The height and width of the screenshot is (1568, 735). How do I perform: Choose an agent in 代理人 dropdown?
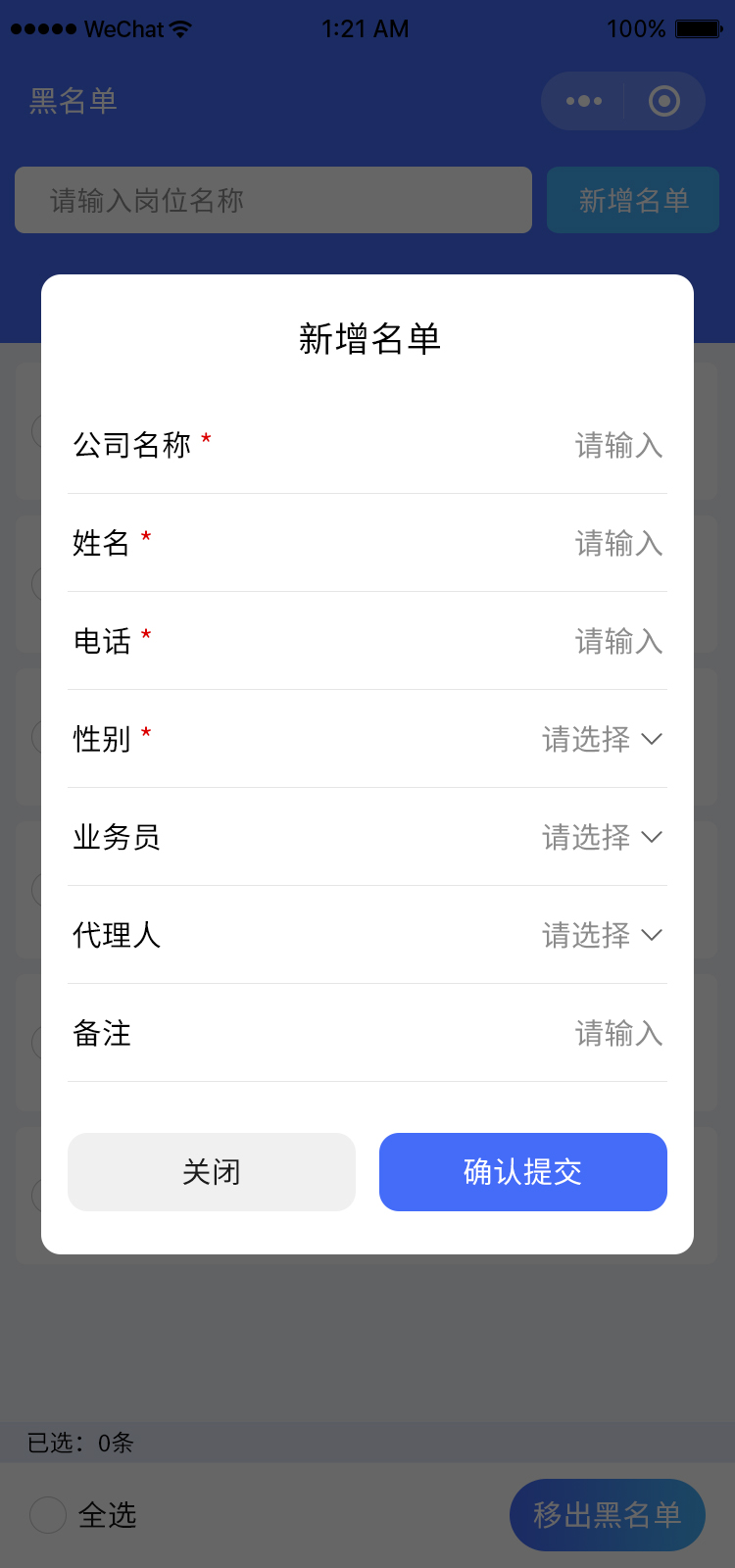coord(602,936)
